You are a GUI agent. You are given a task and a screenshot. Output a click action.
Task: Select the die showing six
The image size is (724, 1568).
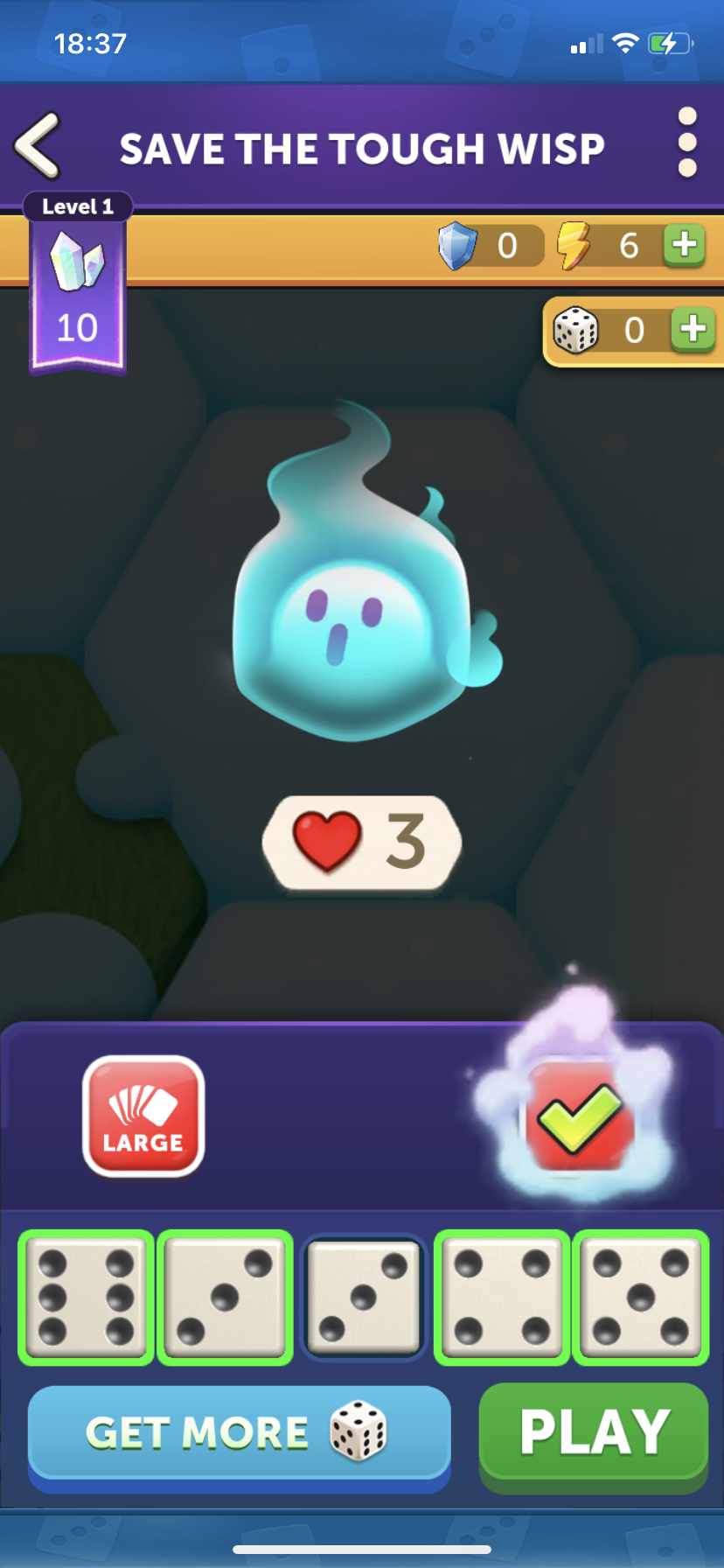pos(86,1297)
